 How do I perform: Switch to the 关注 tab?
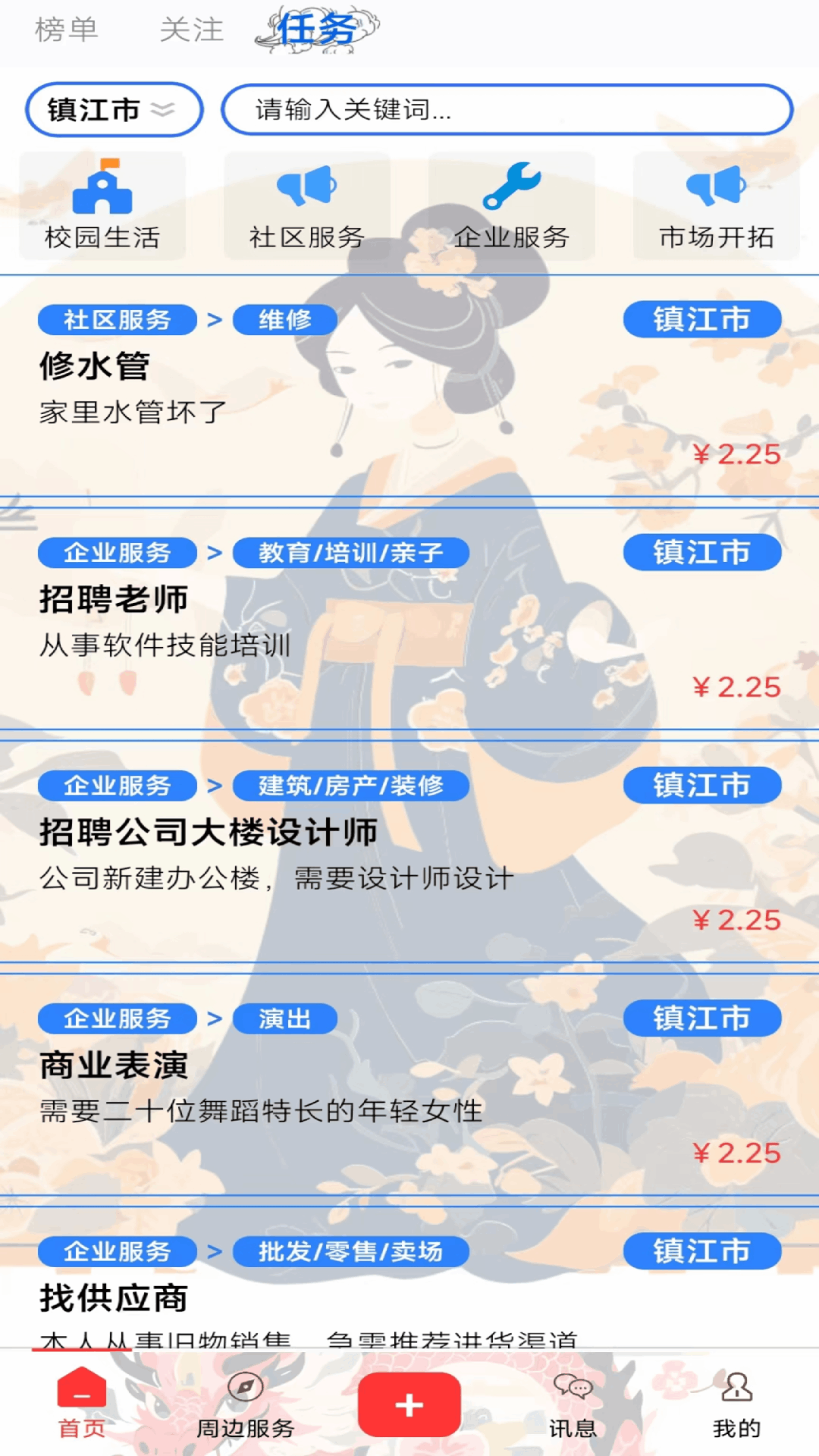[191, 30]
